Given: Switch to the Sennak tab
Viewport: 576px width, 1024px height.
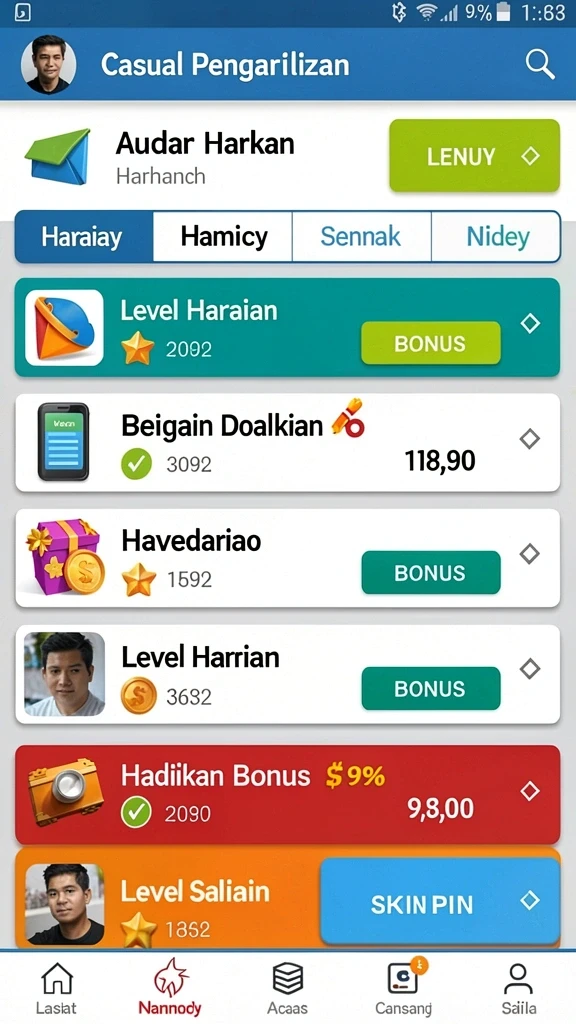Looking at the screenshot, I should click(361, 236).
